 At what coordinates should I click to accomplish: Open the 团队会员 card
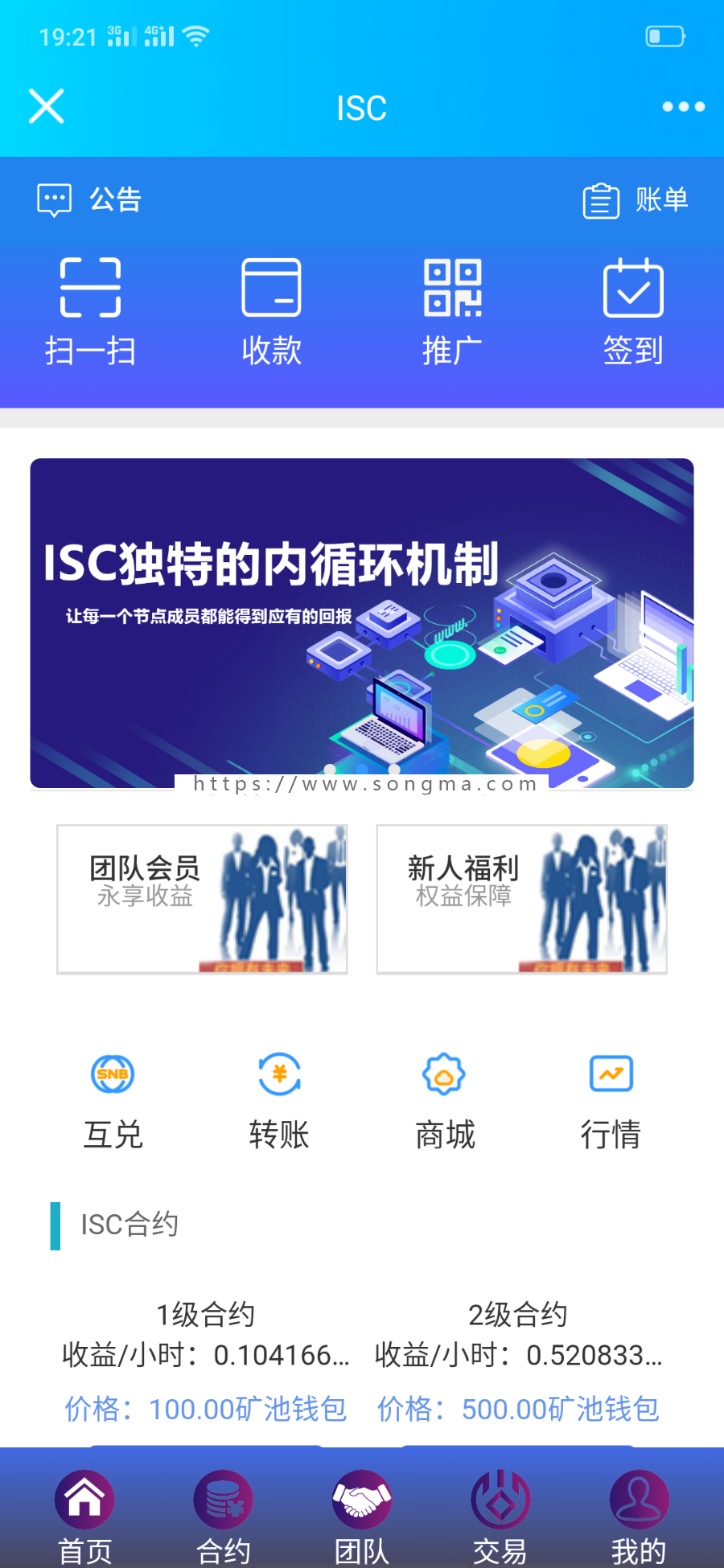tap(202, 899)
